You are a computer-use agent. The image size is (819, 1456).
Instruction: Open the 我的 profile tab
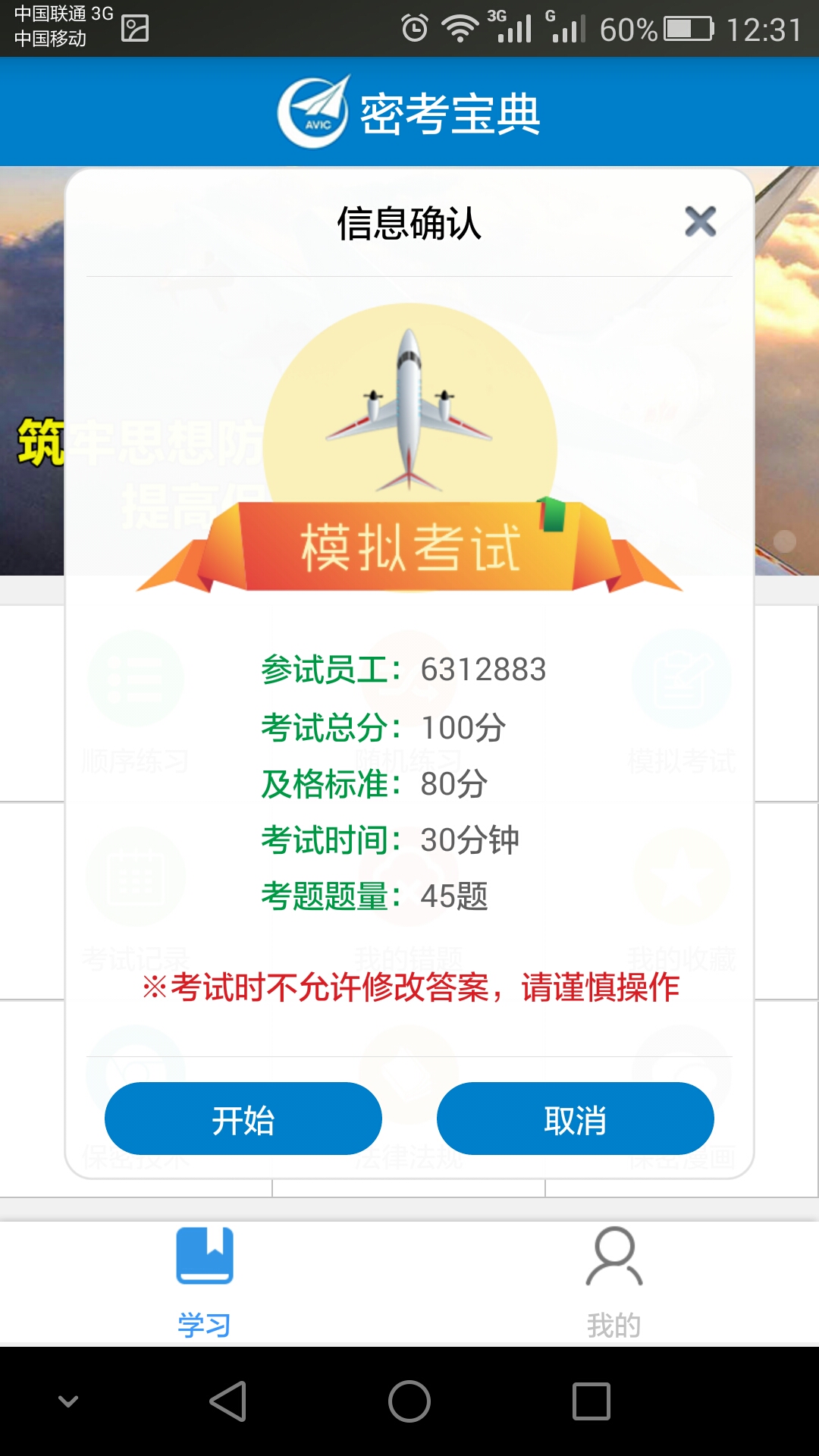point(613,1282)
